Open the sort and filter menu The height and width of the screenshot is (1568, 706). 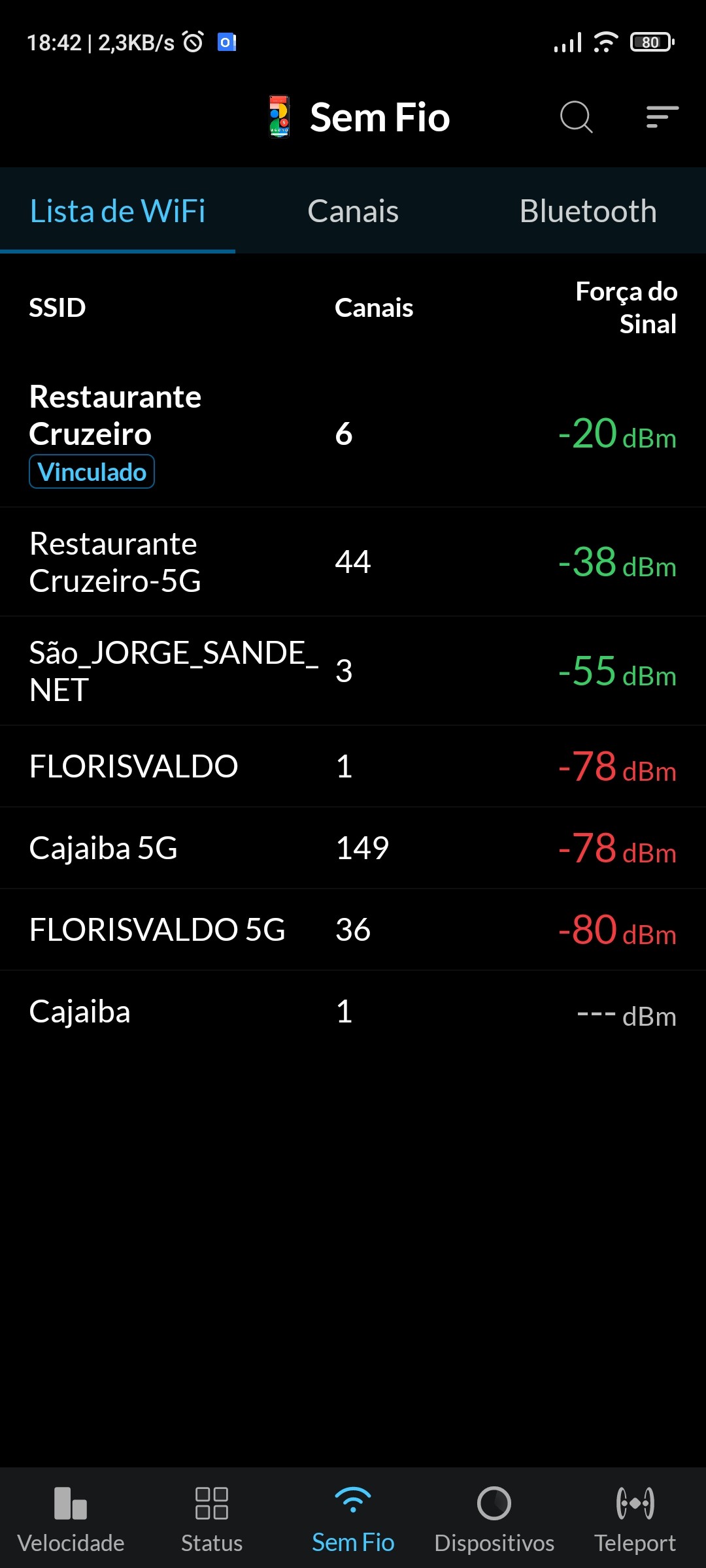pyautogui.click(x=662, y=118)
